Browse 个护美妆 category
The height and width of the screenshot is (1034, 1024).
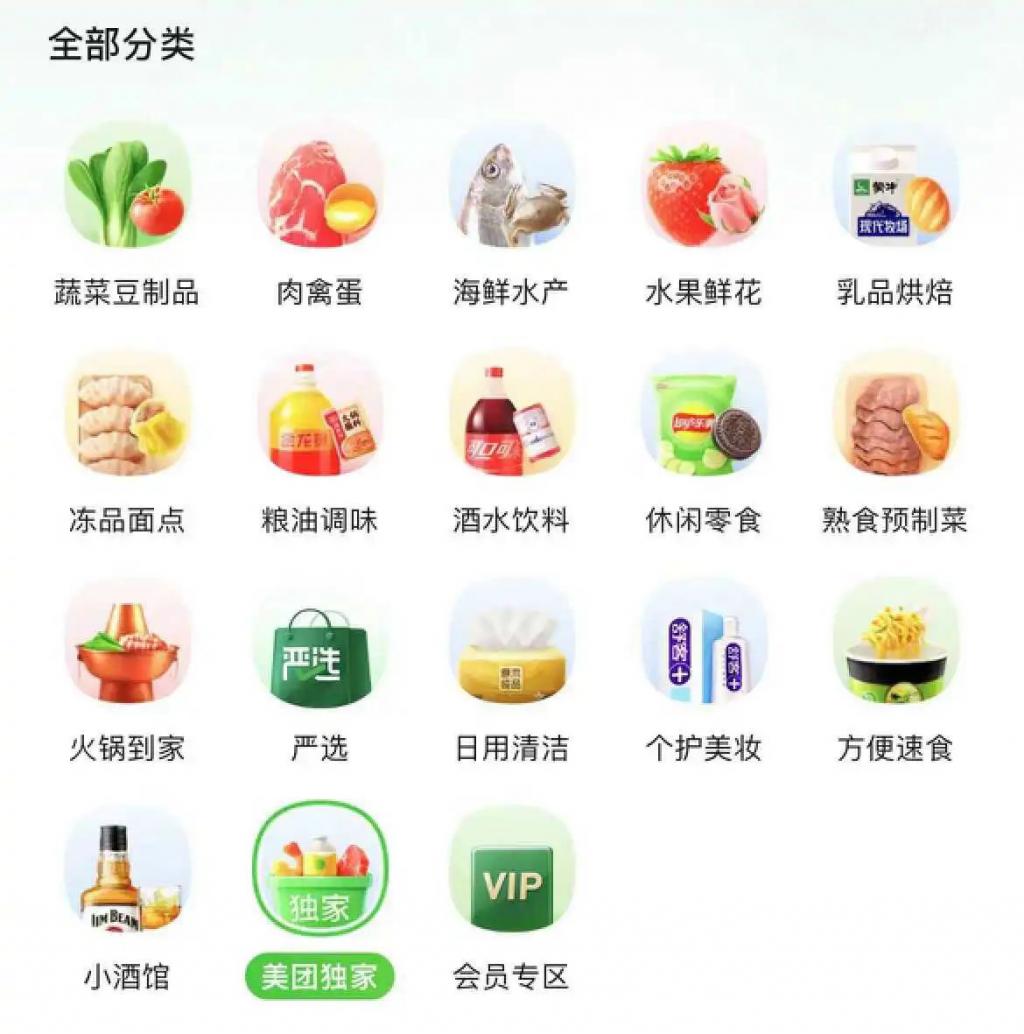pos(703,643)
